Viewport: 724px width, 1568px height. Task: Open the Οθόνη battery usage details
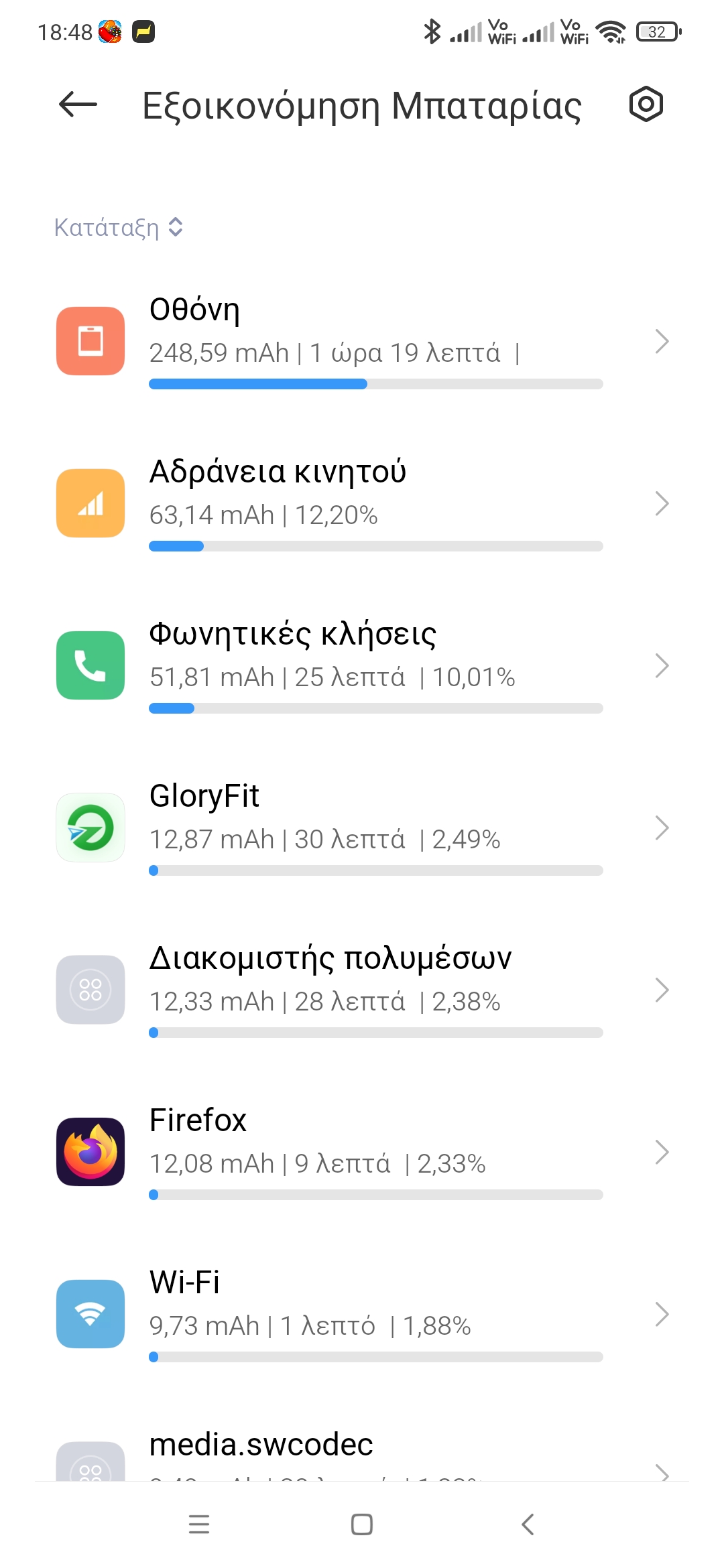(362, 342)
